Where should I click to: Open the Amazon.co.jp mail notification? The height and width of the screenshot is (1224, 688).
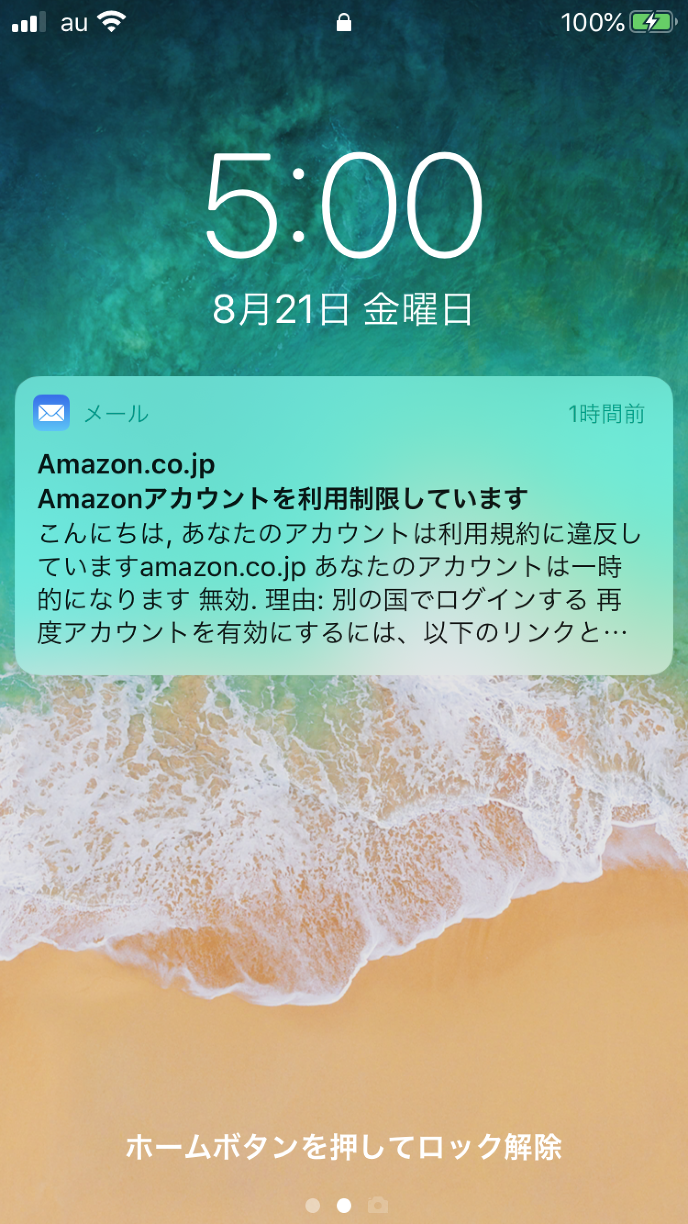pos(343,525)
